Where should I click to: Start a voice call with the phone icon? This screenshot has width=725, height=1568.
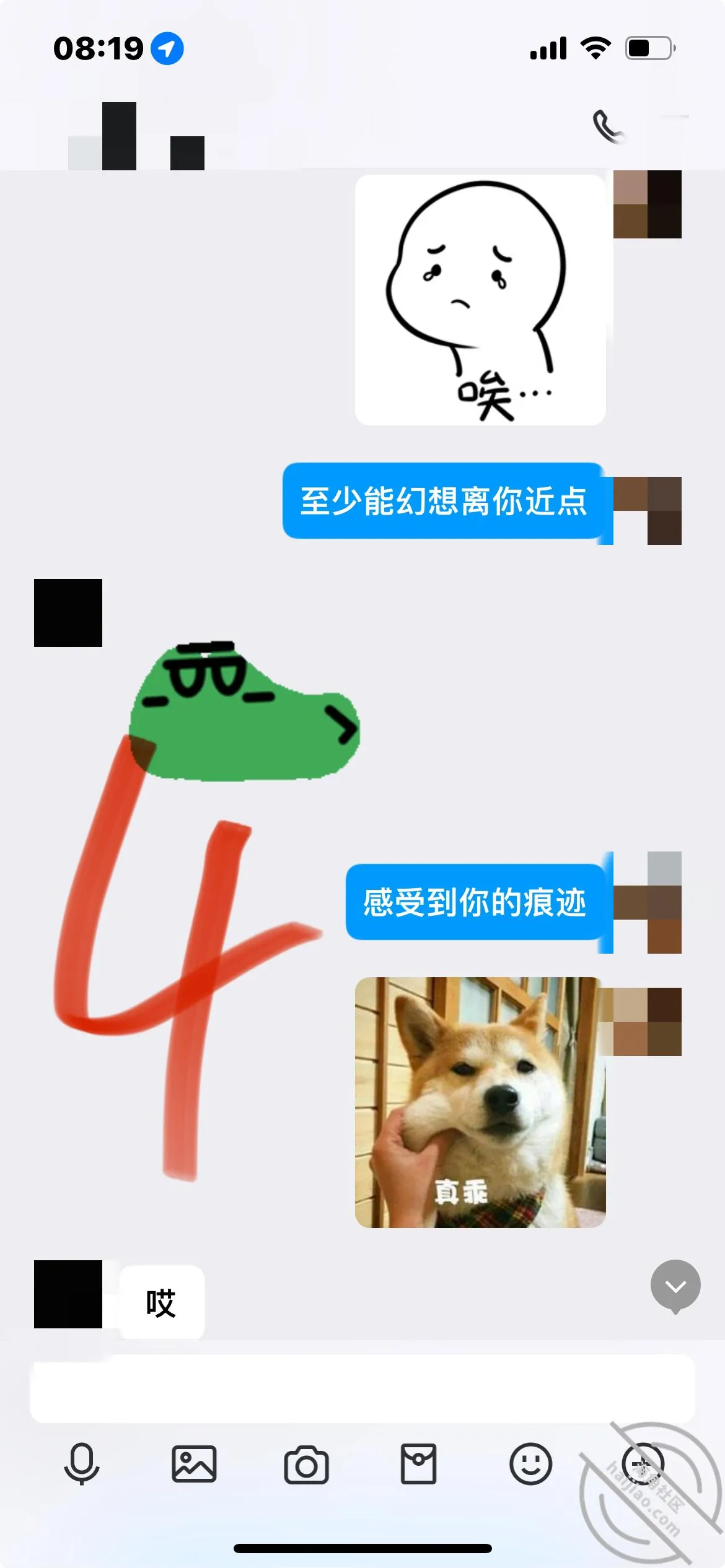[608, 127]
